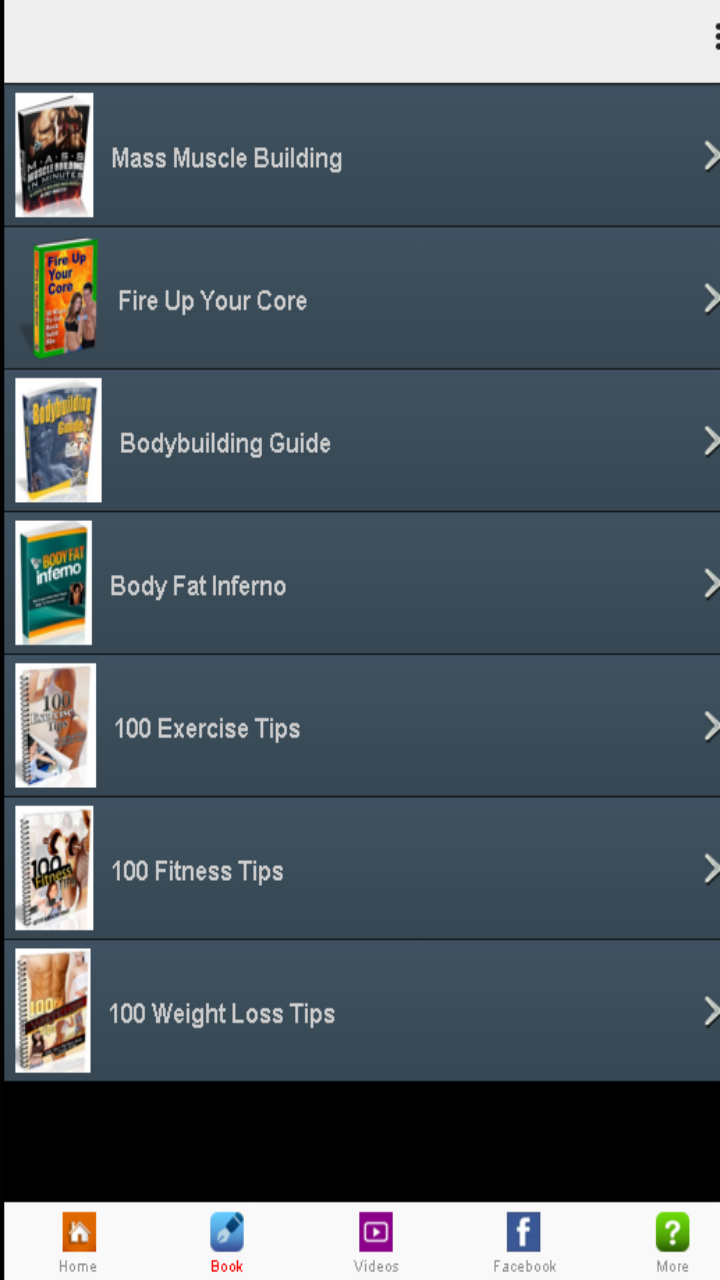Open the Home icon in bottom navigation

pyautogui.click(x=78, y=1240)
